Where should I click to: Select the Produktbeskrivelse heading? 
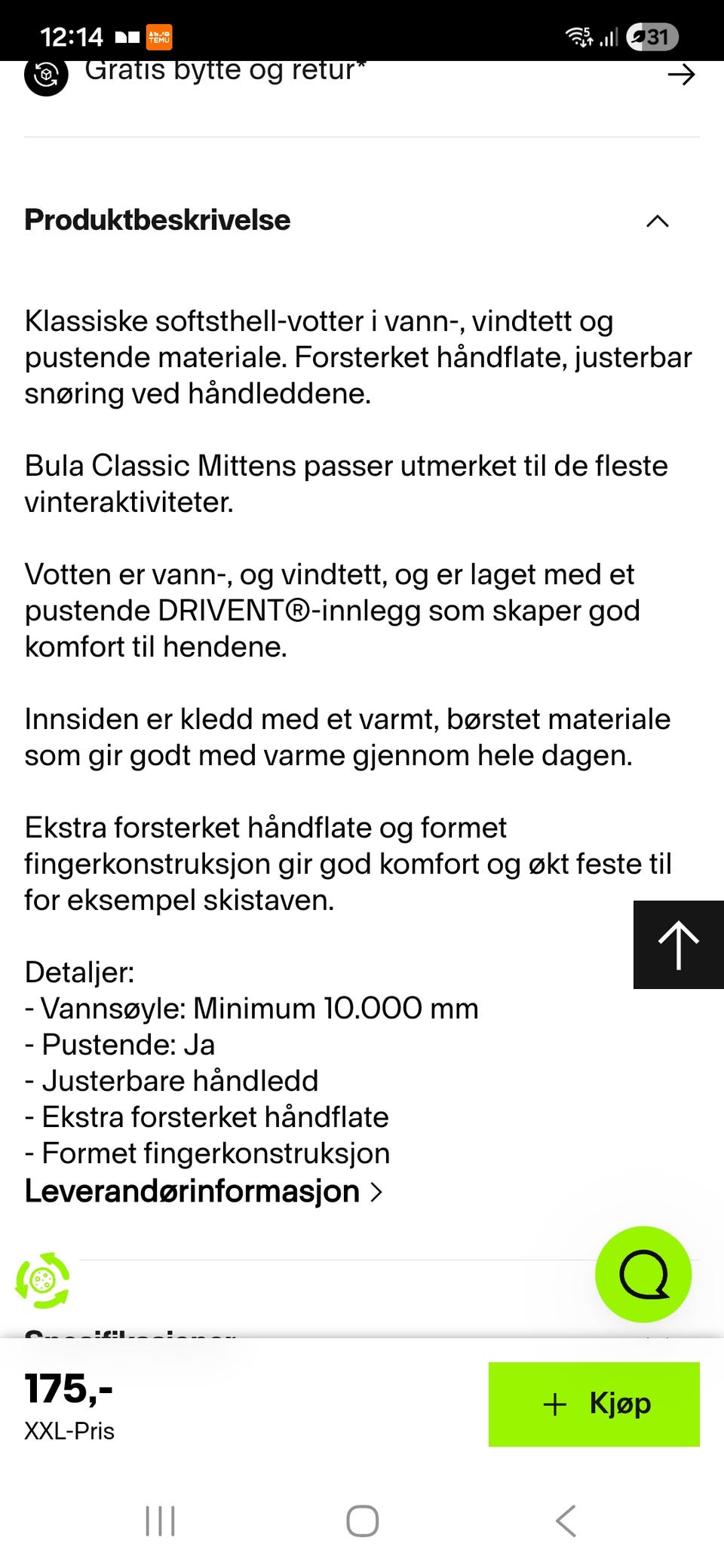[x=157, y=220]
